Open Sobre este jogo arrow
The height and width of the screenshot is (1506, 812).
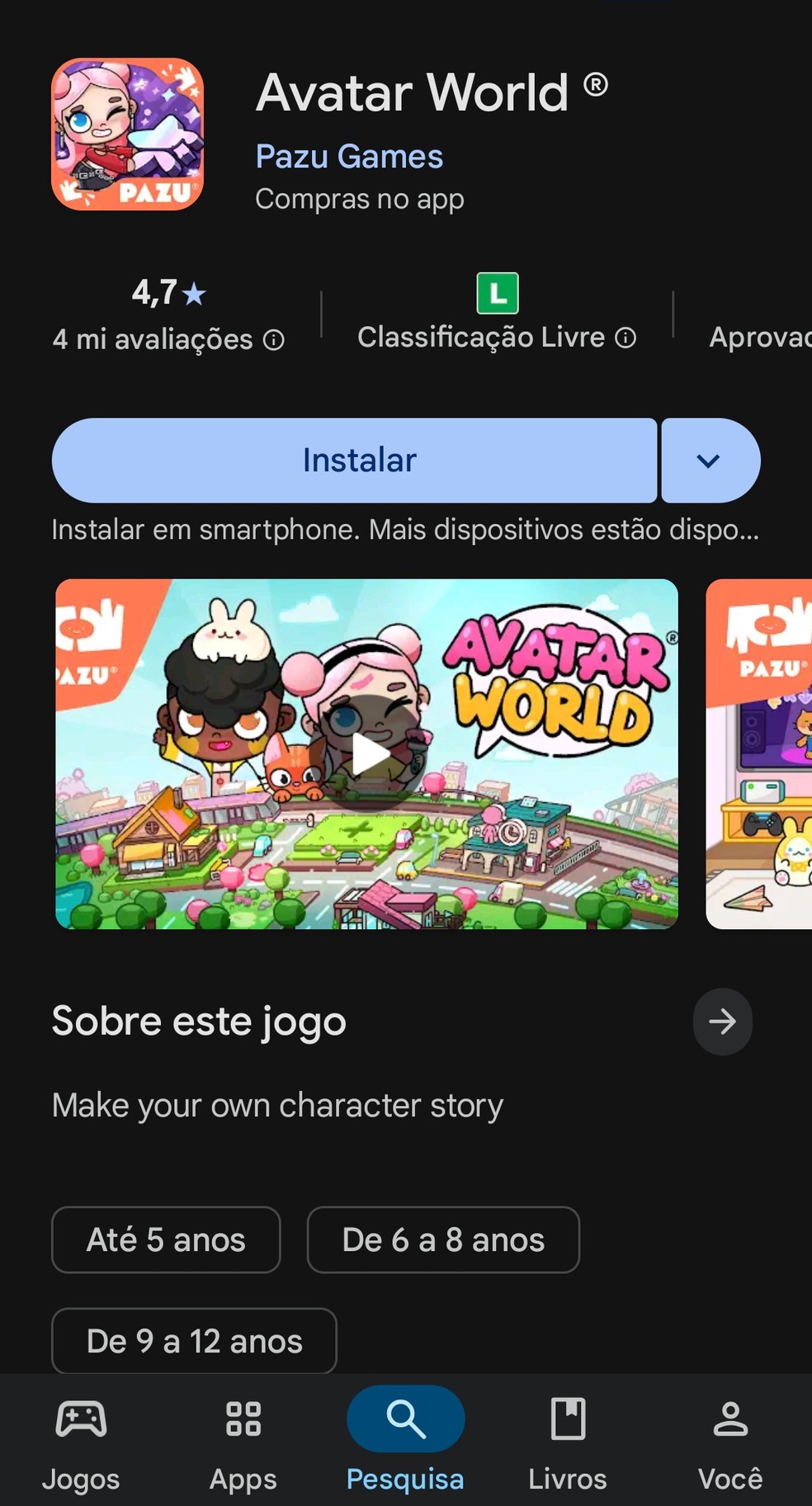tap(722, 1022)
